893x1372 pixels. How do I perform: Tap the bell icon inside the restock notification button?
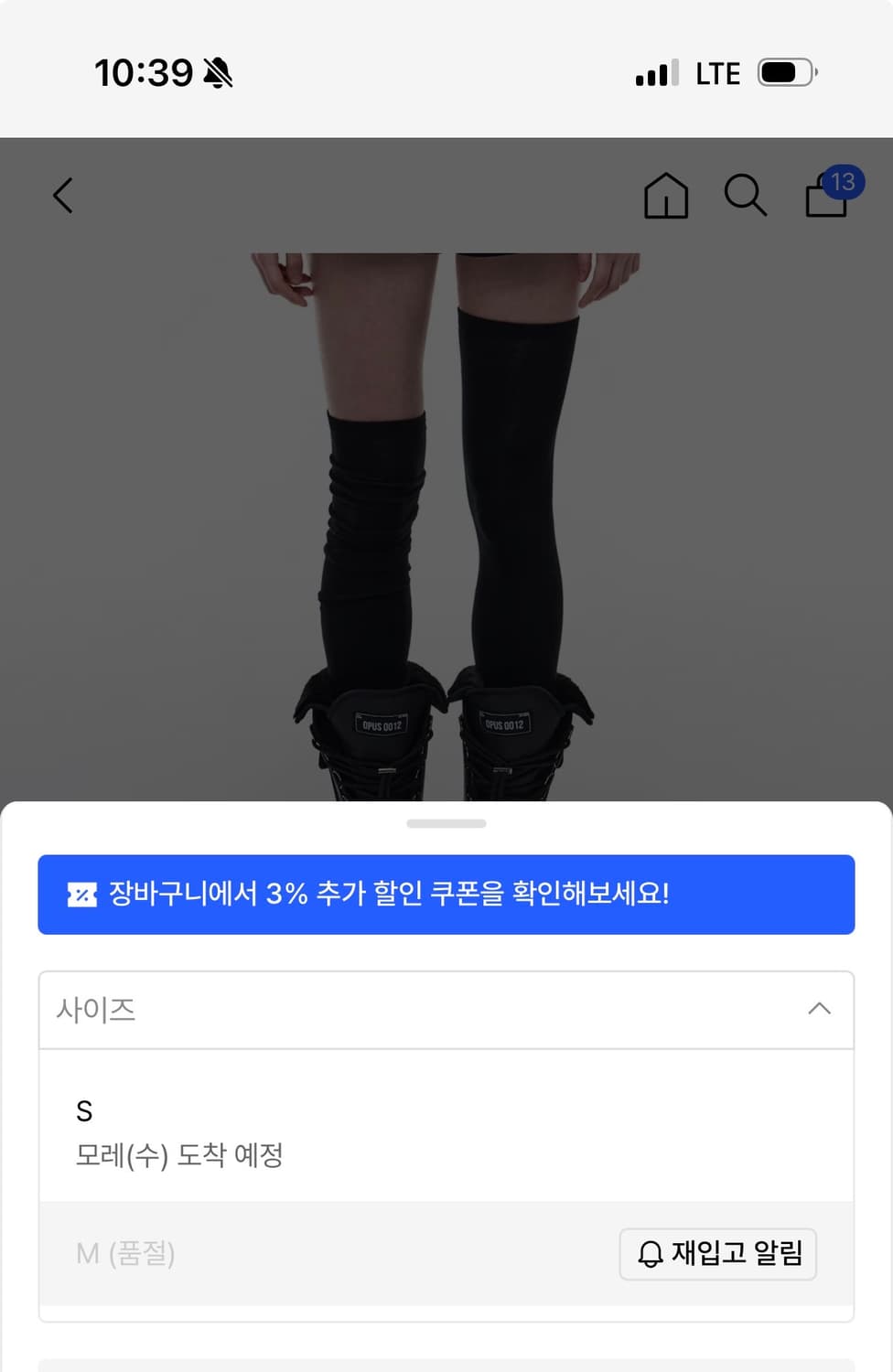coord(652,1254)
